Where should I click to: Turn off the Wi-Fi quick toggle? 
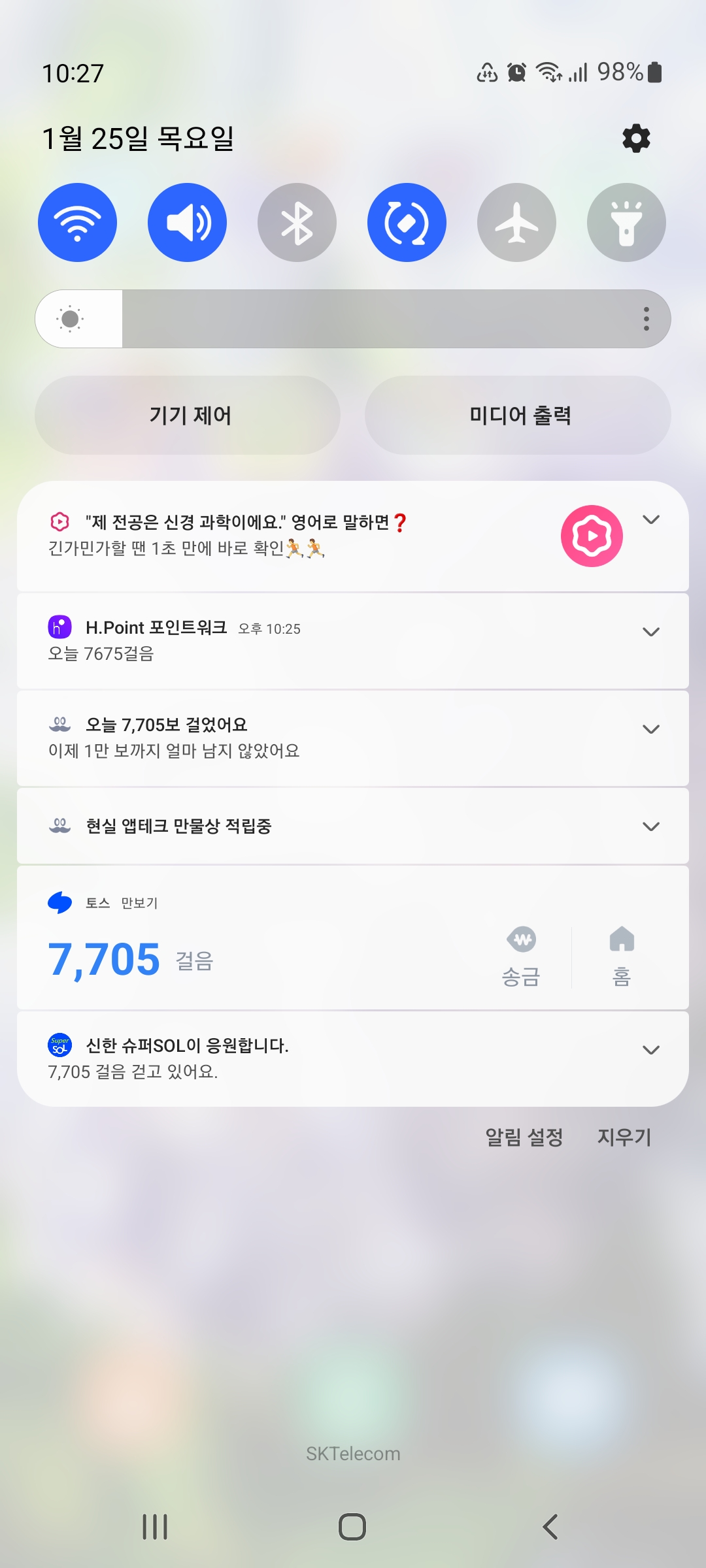click(77, 223)
